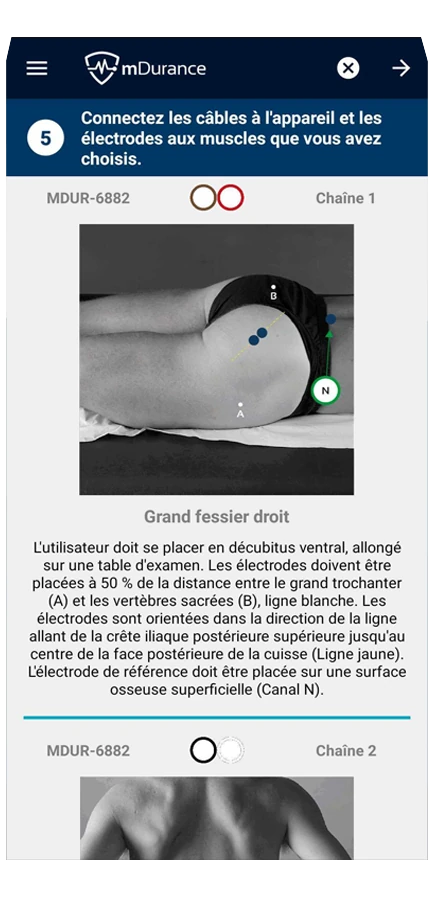Screen dimensions: 432x910
Task: Close the setup with the X button
Action: [x=348, y=68]
